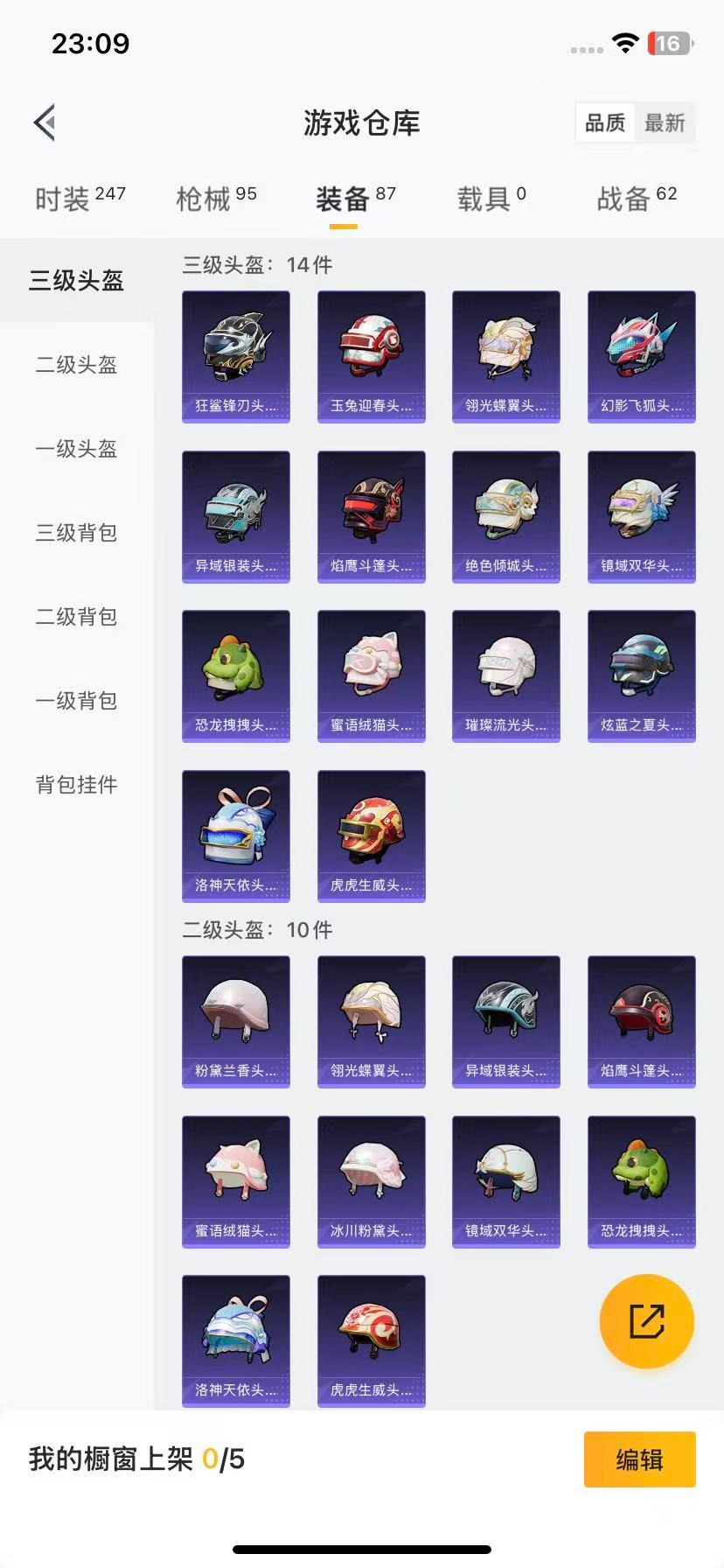Open the 一级背包 category in sidebar
This screenshot has height=1568, width=724.
tap(76, 701)
